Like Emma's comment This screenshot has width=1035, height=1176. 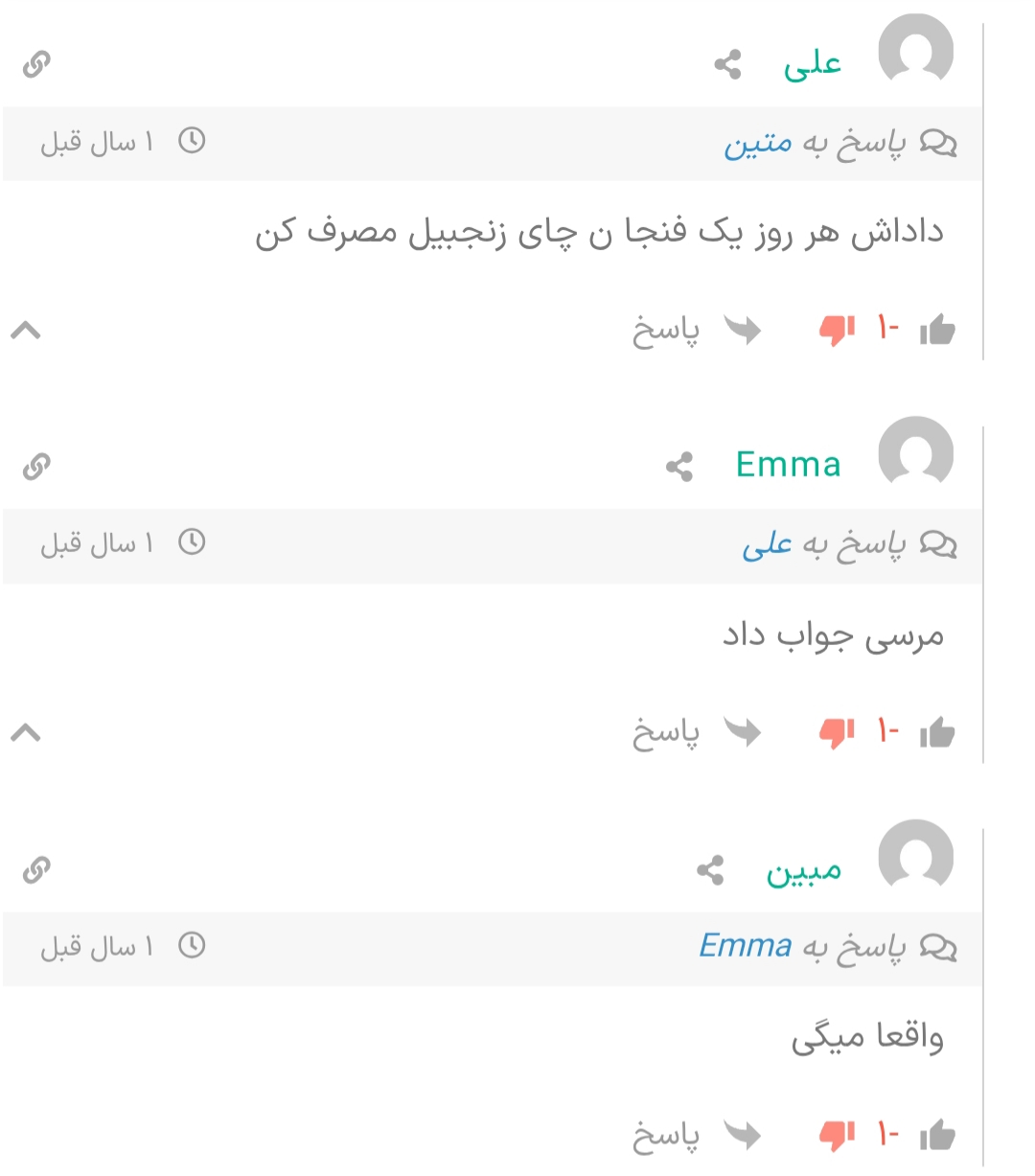(937, 734)
